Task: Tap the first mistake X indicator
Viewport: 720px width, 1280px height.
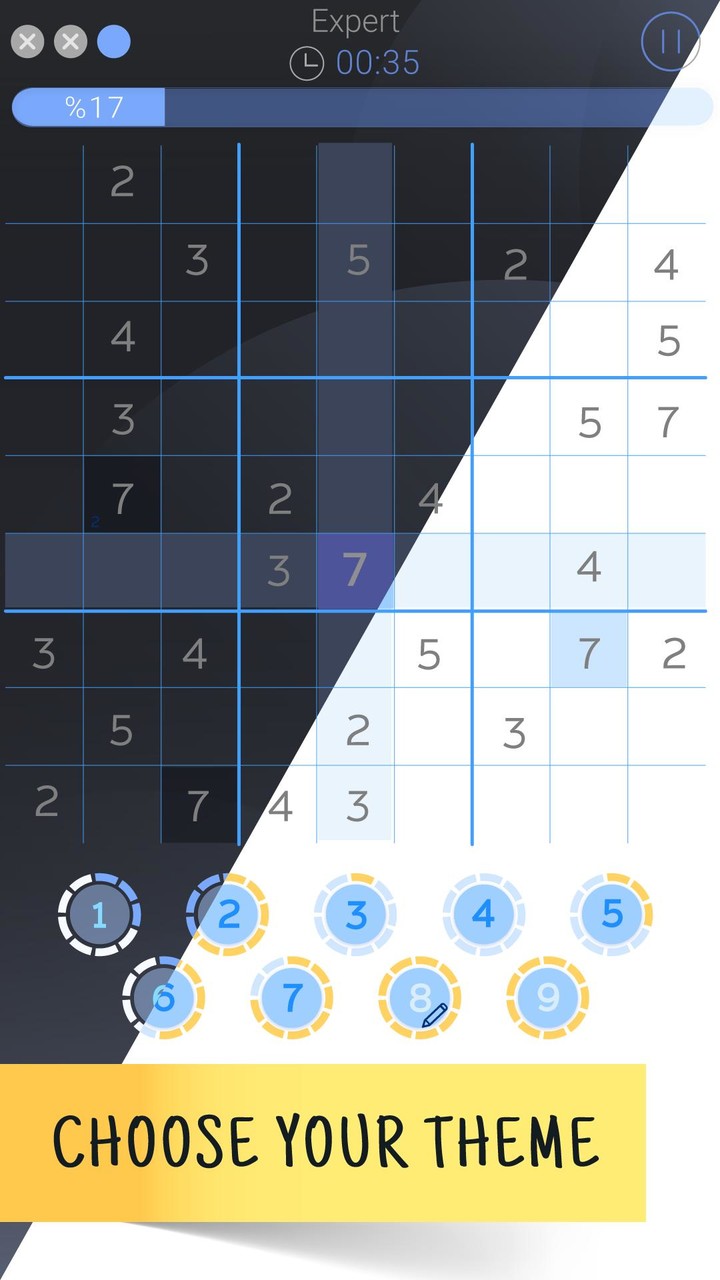Action: click(26, 42)
